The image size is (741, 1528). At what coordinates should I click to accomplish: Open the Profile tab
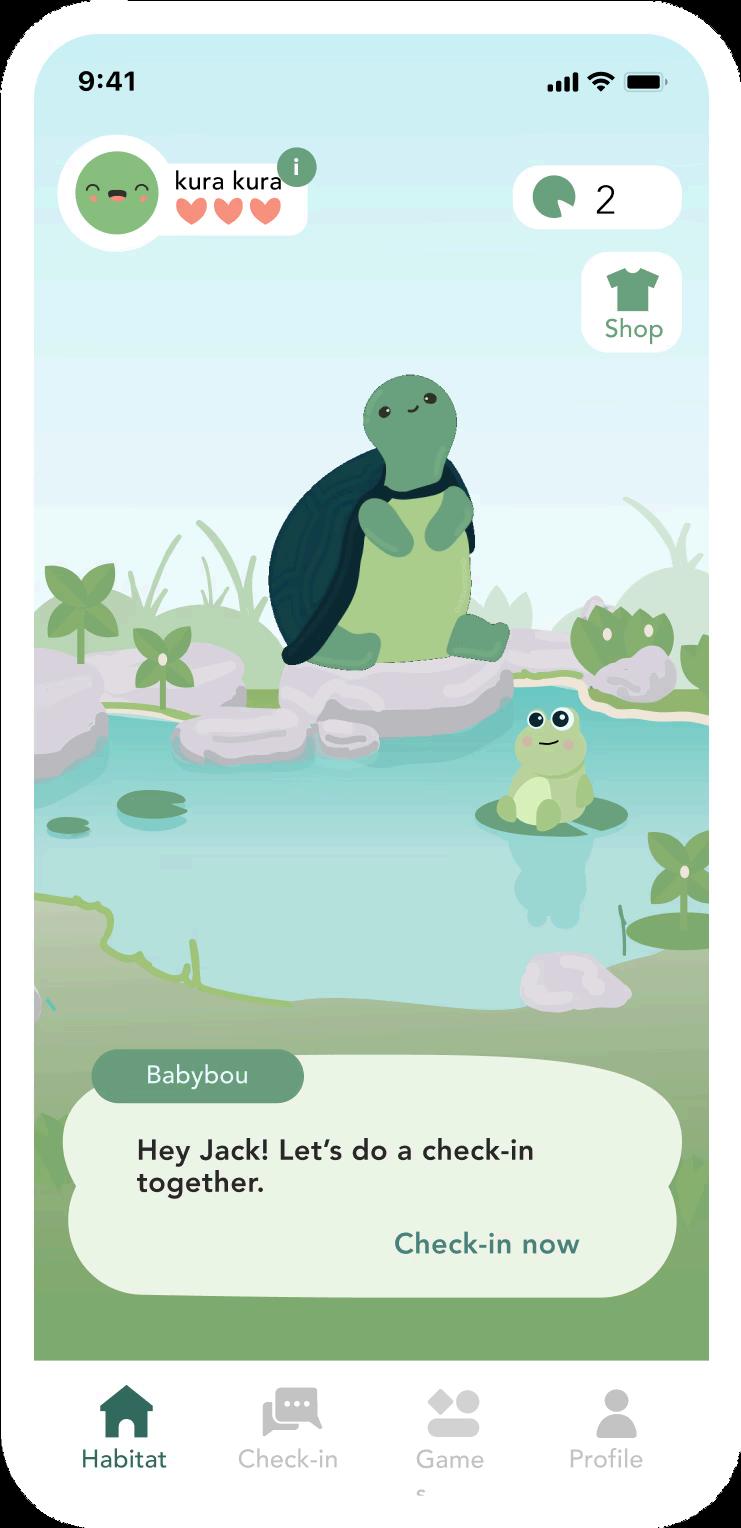(606, 1428)
